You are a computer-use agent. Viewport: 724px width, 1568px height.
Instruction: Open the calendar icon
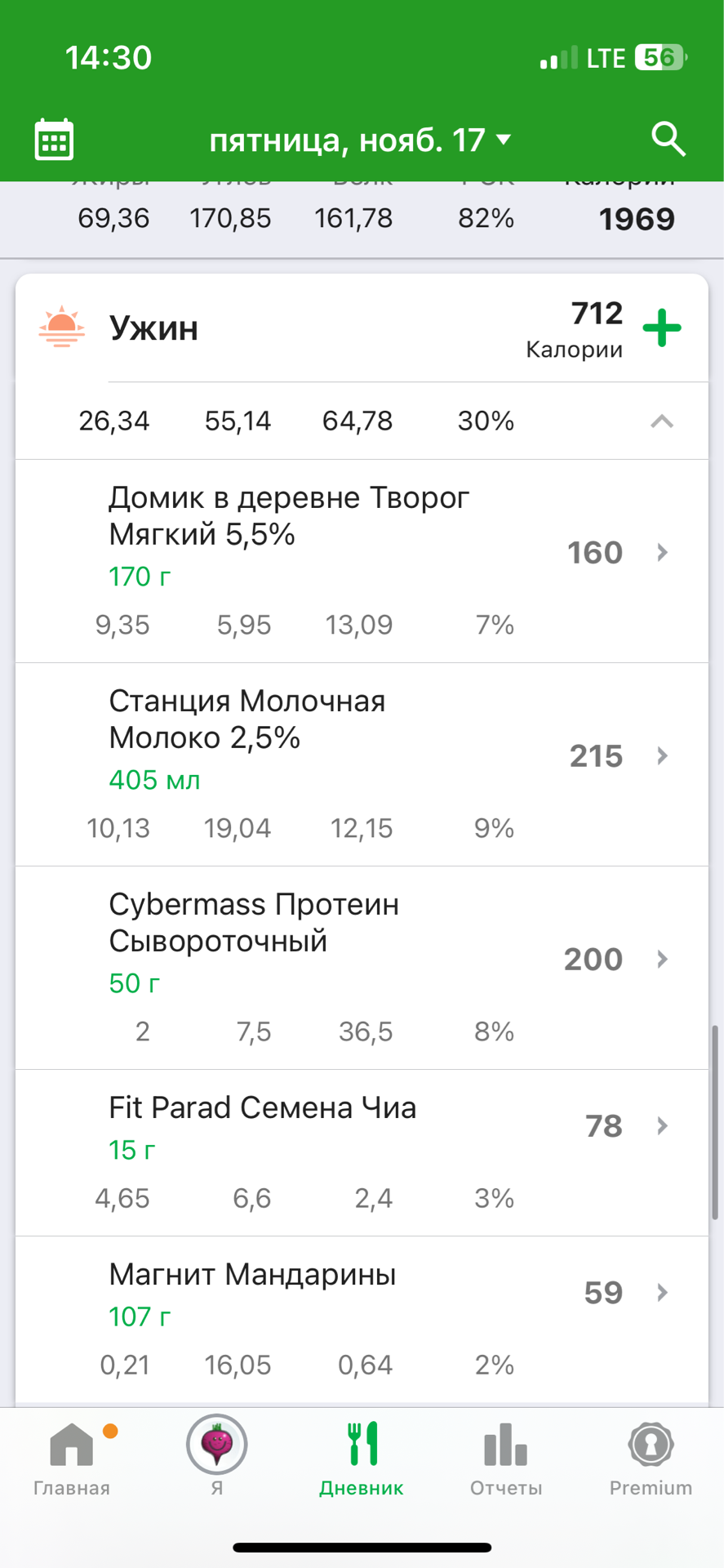click(x=55, y=140)
